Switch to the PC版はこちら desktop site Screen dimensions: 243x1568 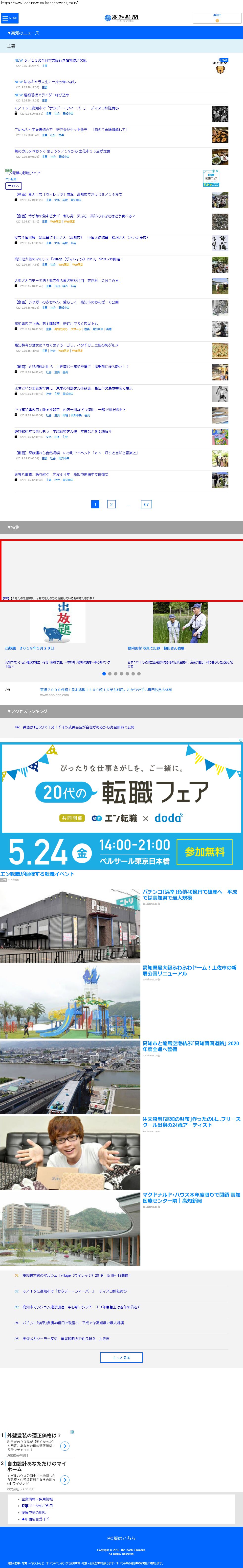click(122, 1538)
